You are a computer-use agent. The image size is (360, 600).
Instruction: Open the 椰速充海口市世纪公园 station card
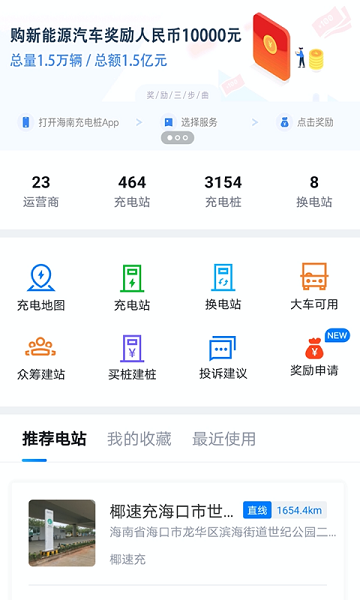point(178,533)
